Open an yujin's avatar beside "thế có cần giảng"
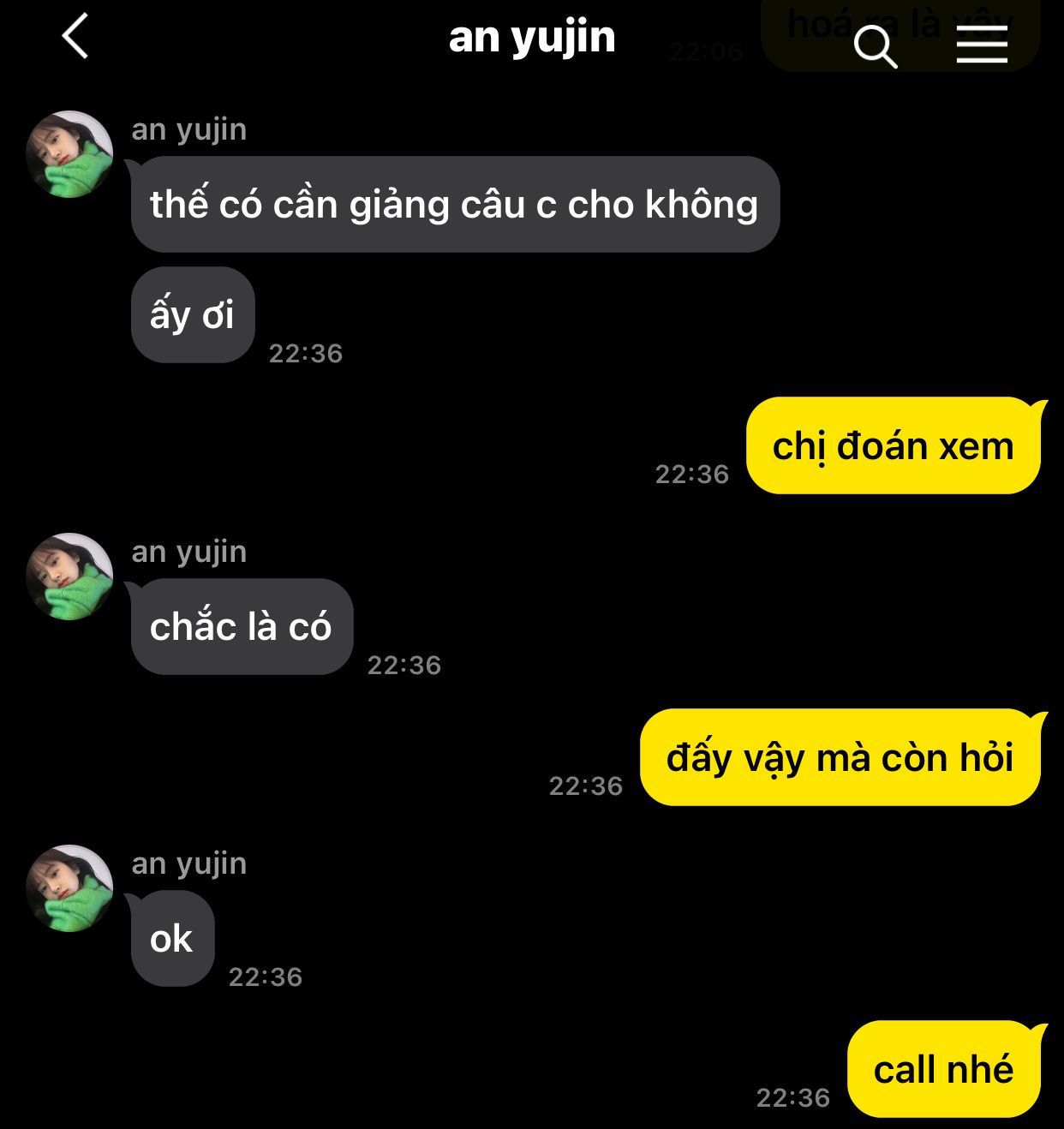 click(69, 154)
